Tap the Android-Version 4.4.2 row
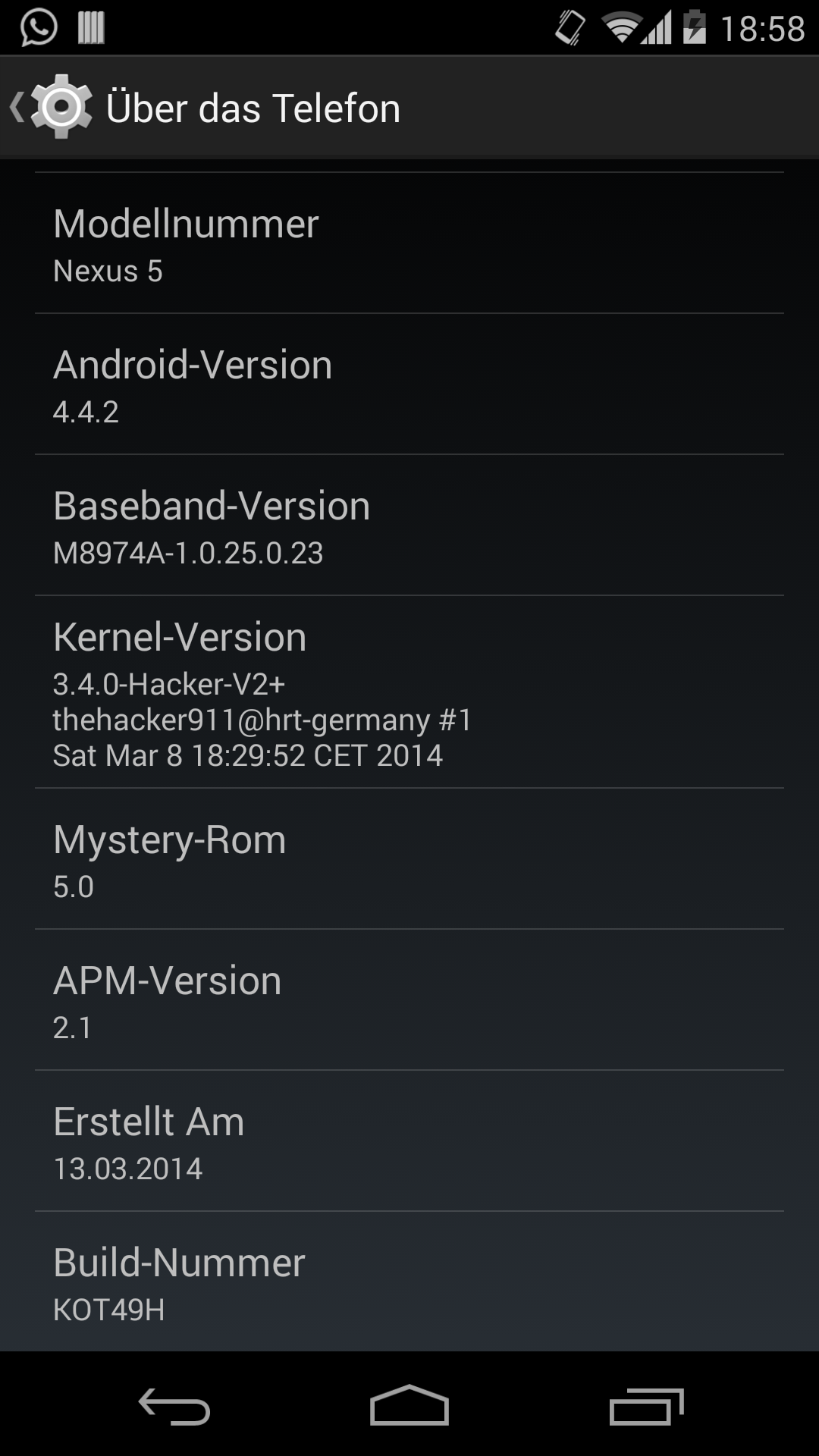This screenshot has width=819, height=1456. (x=409, y=384)
